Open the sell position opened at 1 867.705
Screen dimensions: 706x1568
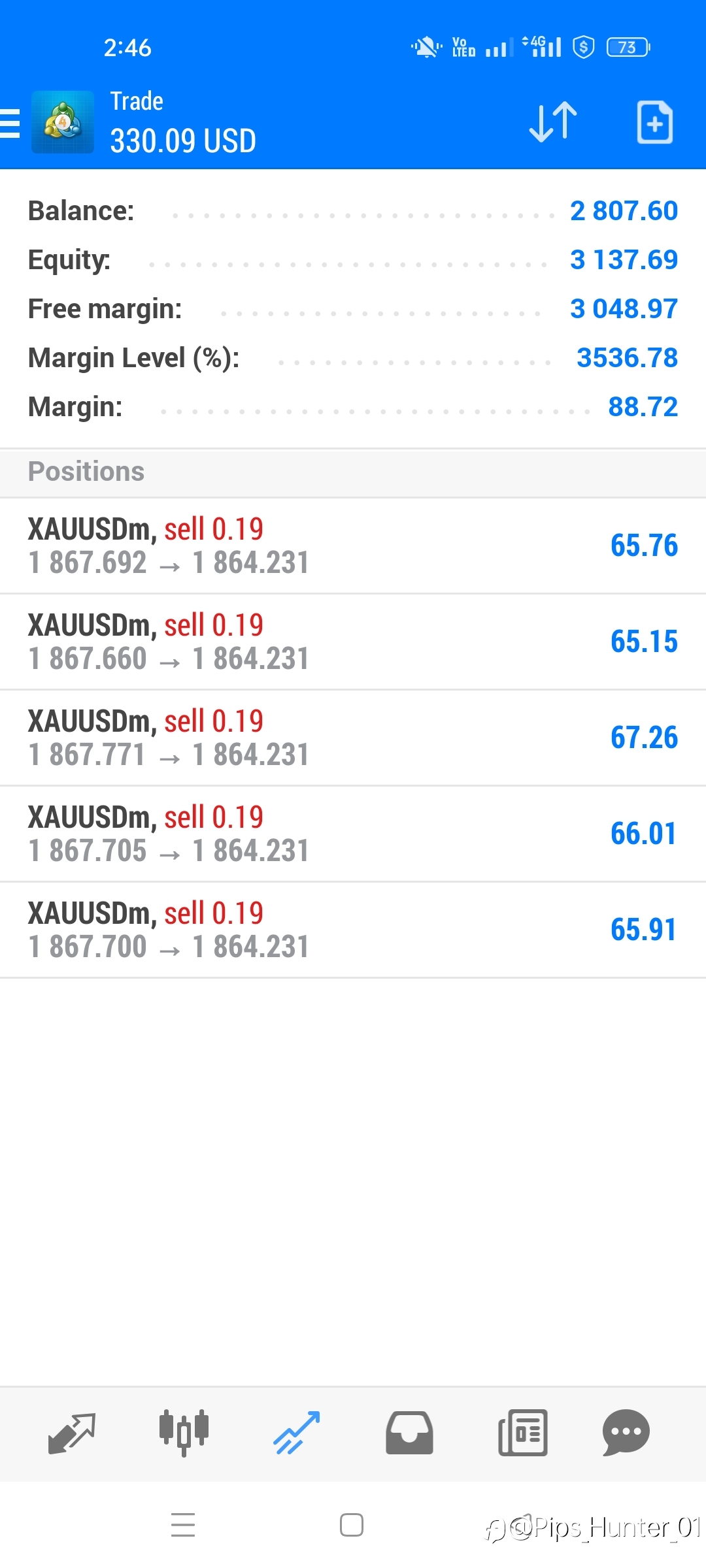(353, 834)
